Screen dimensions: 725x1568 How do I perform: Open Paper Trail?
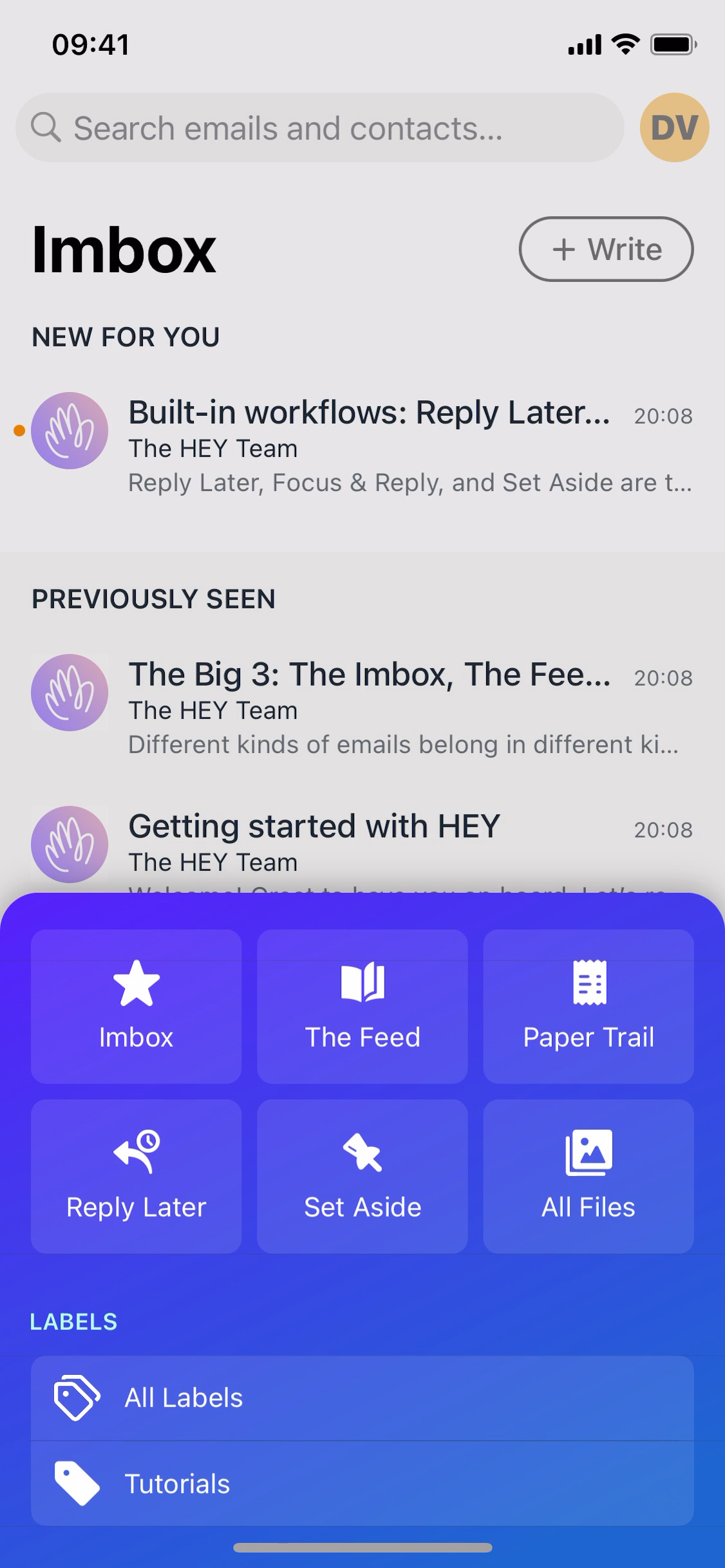click(588, 1006)
